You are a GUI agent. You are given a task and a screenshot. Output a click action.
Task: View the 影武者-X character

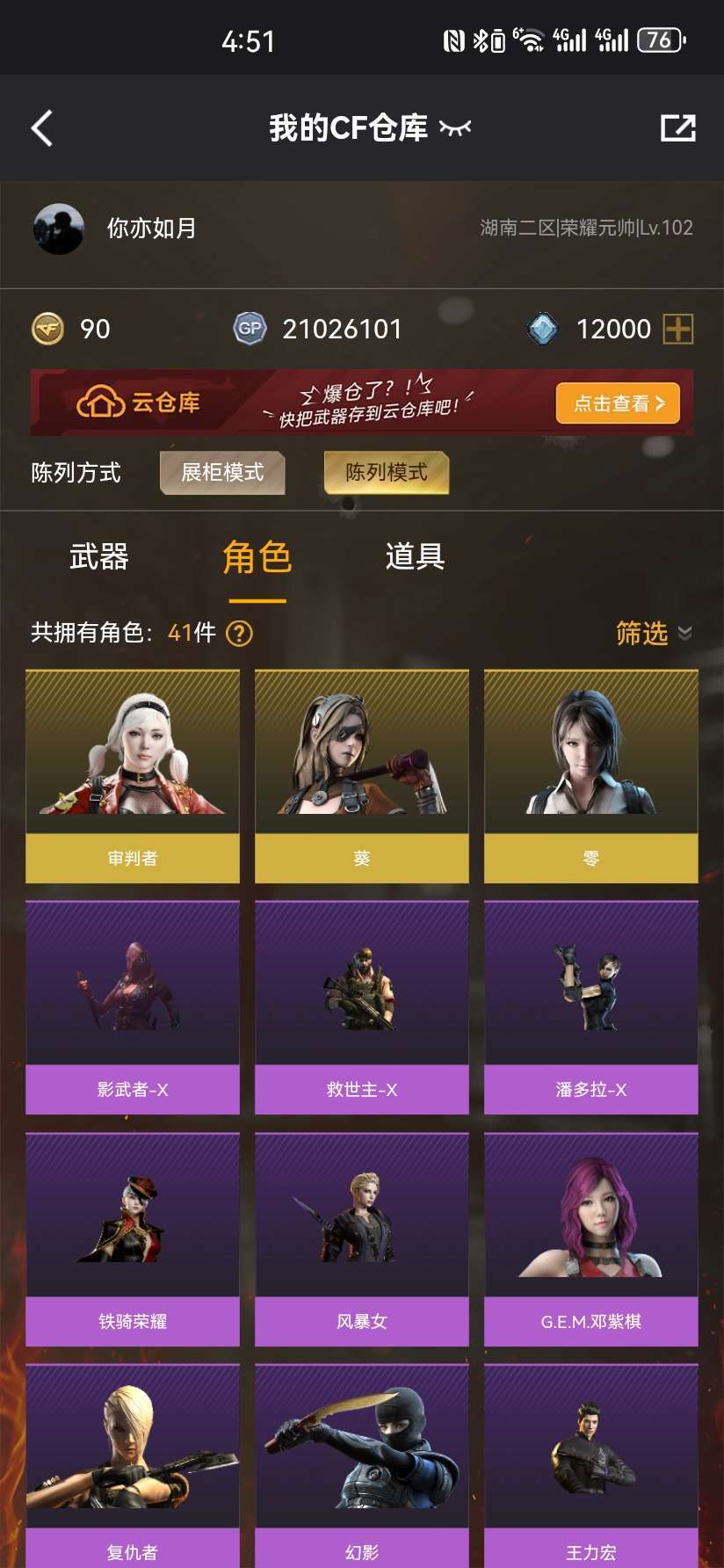click(x=133, y=1007)
